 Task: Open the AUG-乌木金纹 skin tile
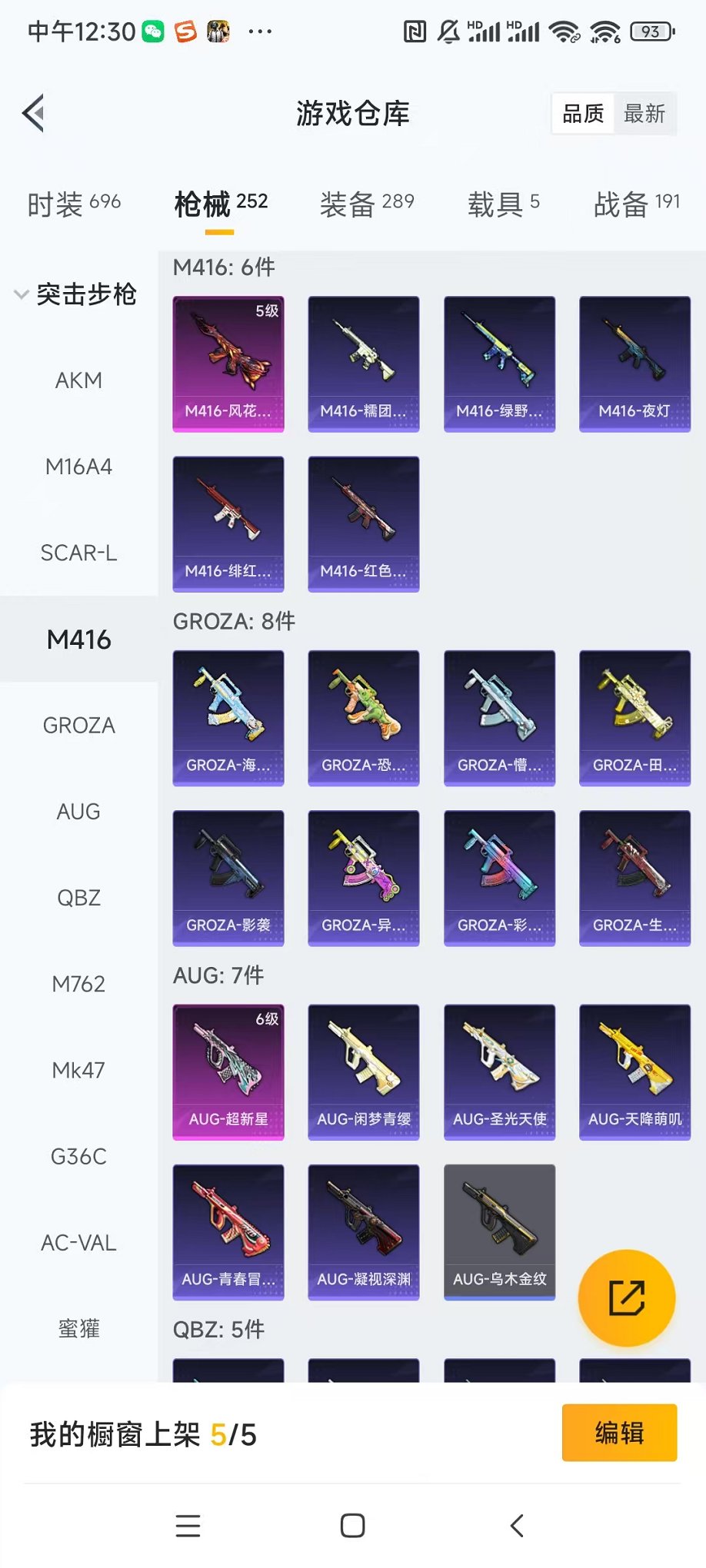tap(499, 1231)
